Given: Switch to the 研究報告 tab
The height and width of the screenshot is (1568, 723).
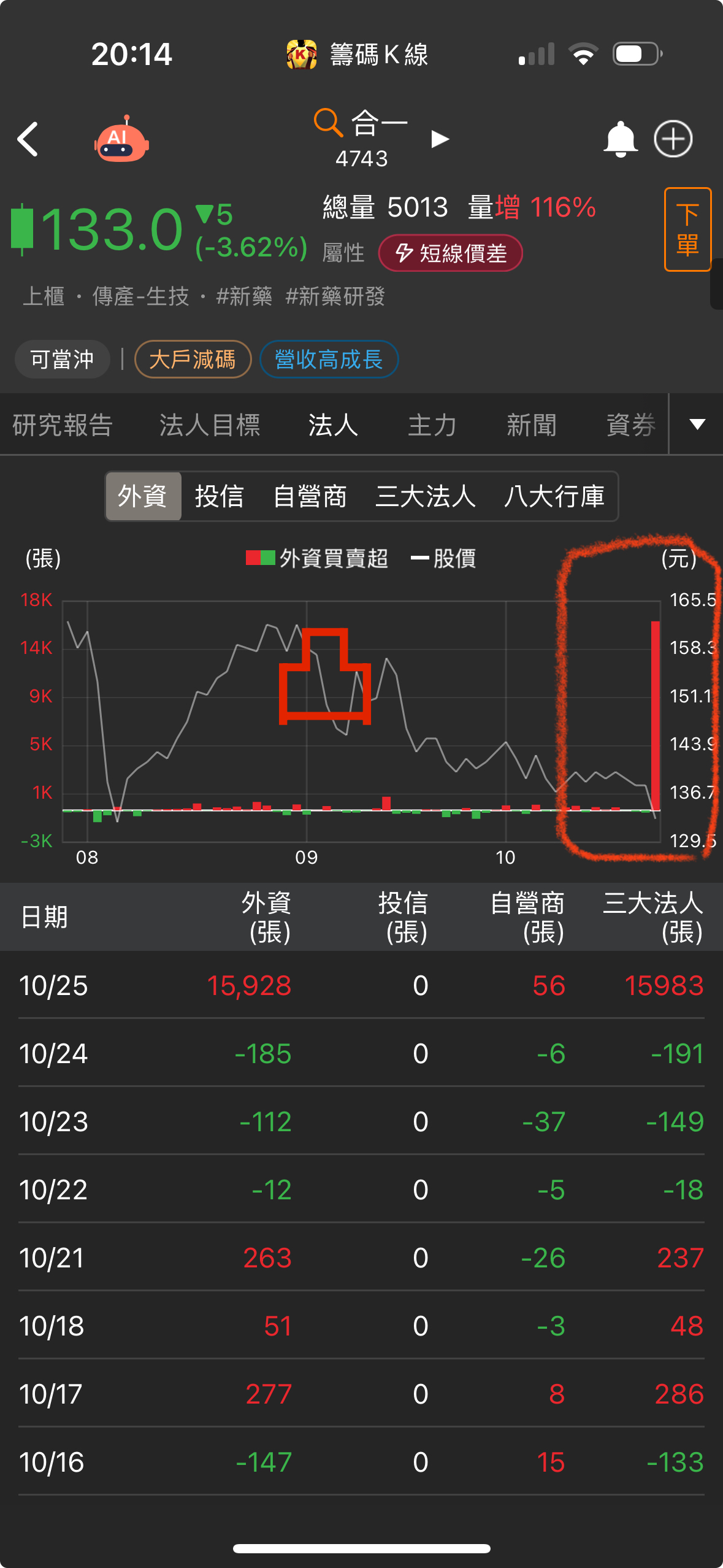Looking at the screenshot, I should click(x=63, y=425).
